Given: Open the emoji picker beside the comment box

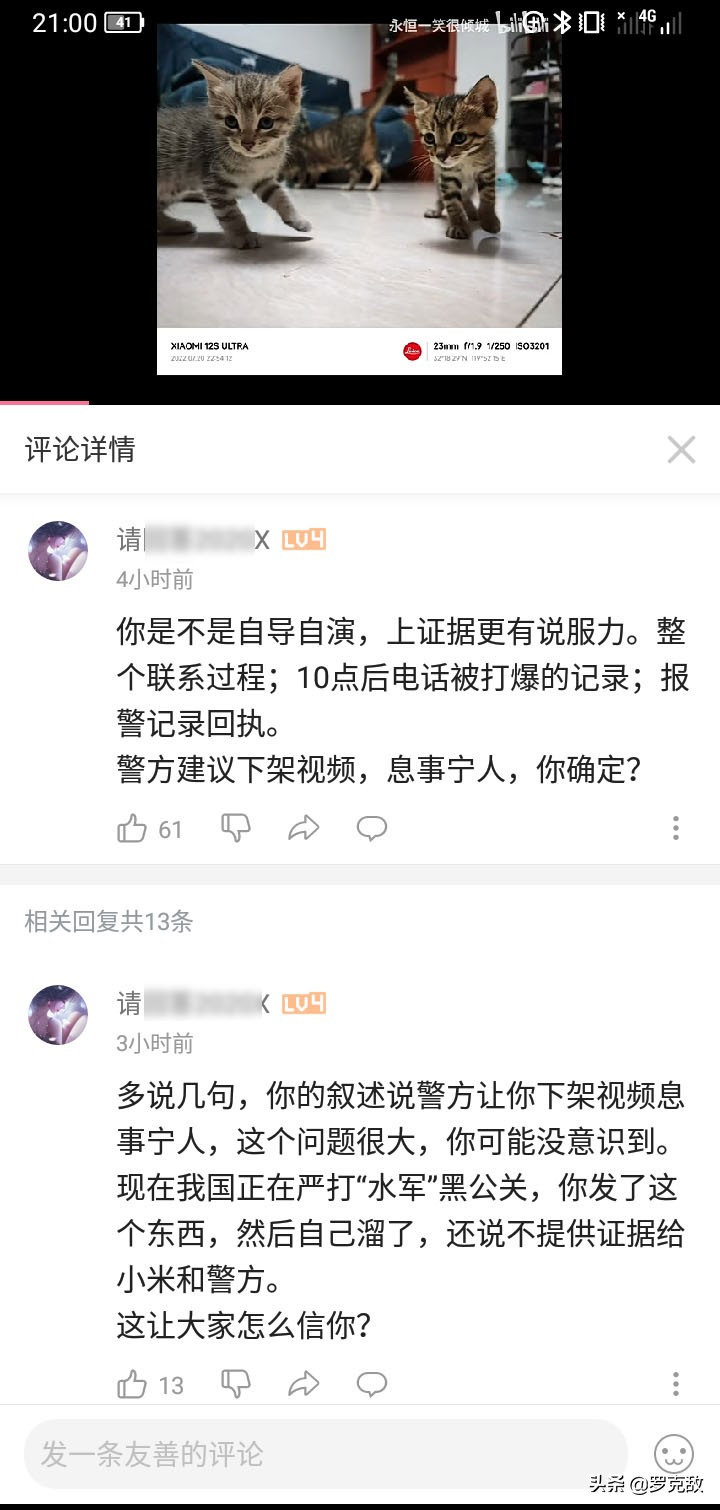Looking at the screenshot, I should click(x=674, y=1455).
